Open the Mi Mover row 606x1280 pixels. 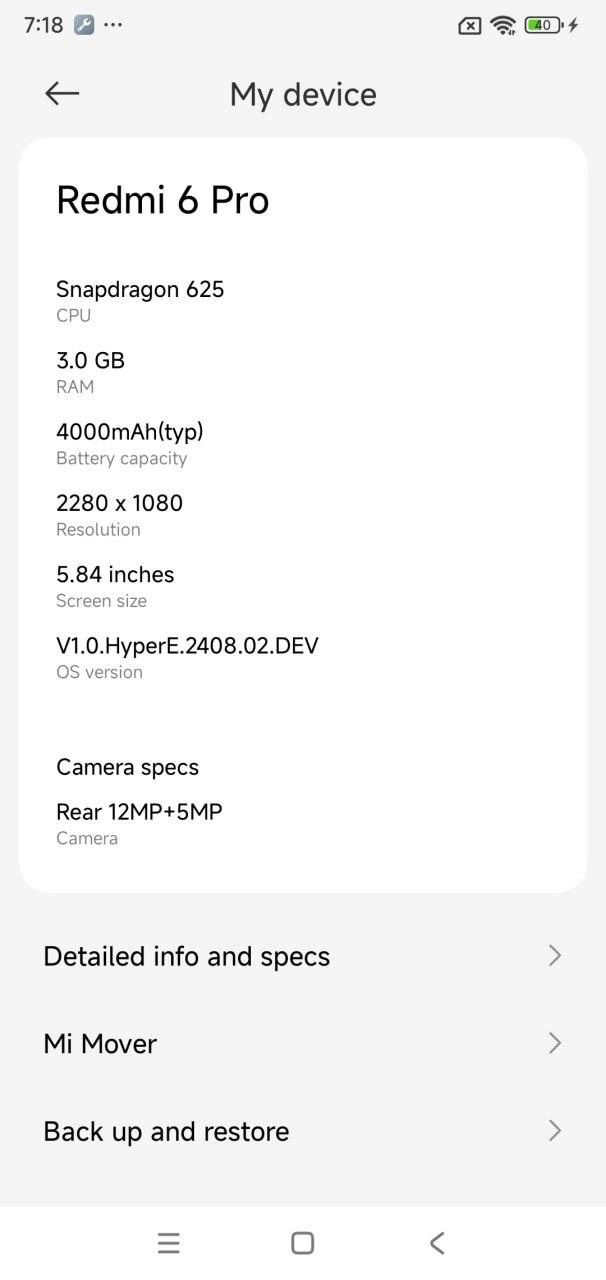point(302,1043)
